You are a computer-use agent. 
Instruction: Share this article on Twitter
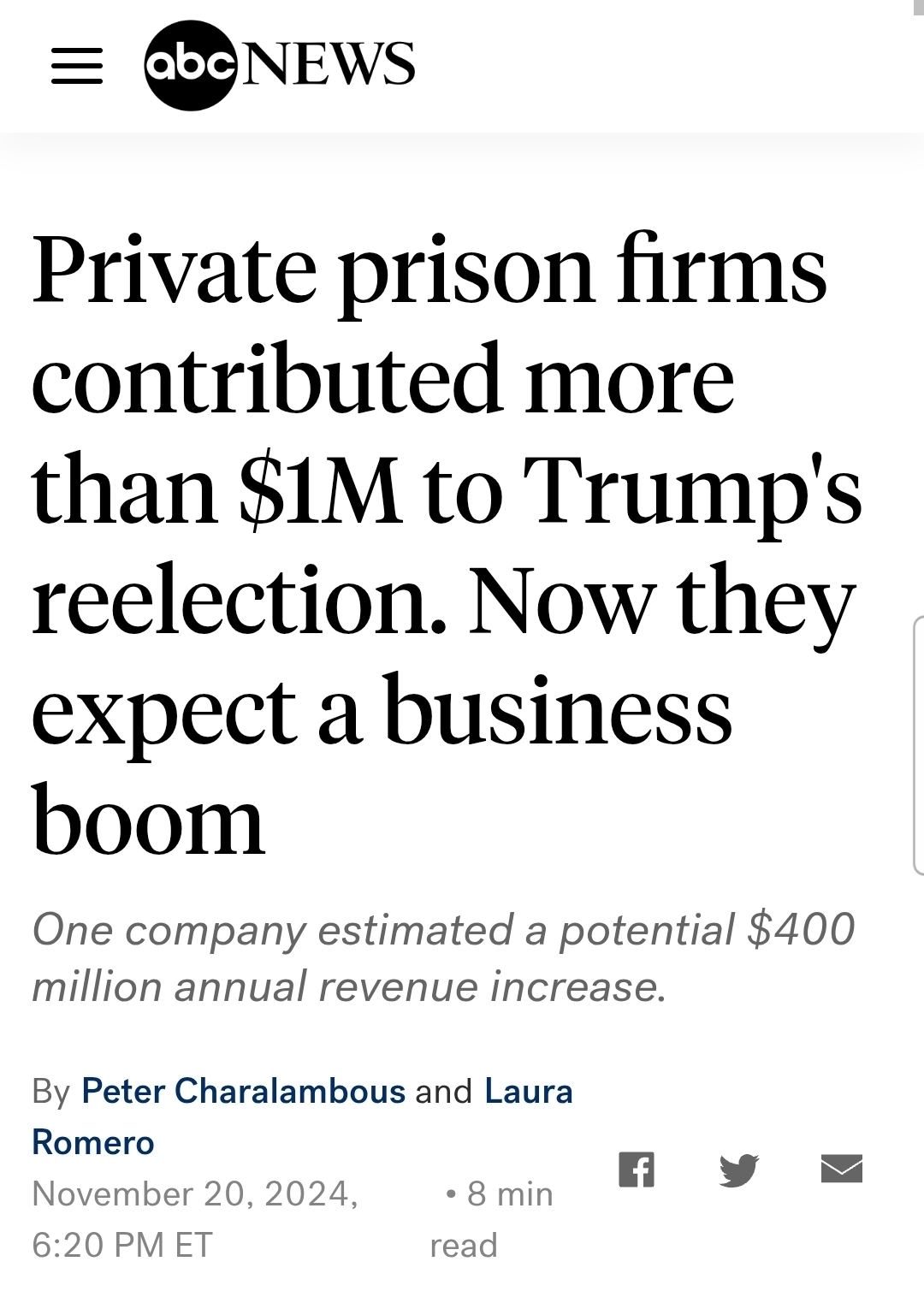coord(739,1169)
